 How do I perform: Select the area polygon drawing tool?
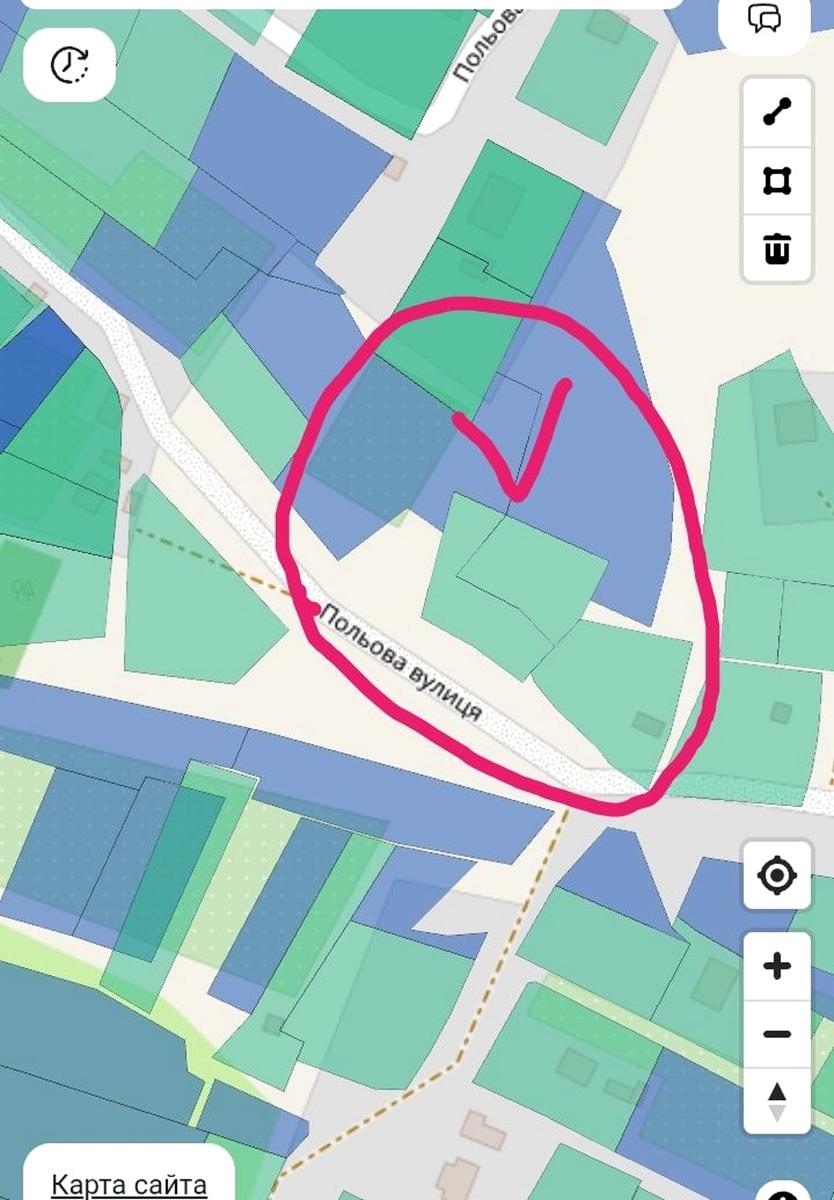pyautogui.click(x=777, y=180)
